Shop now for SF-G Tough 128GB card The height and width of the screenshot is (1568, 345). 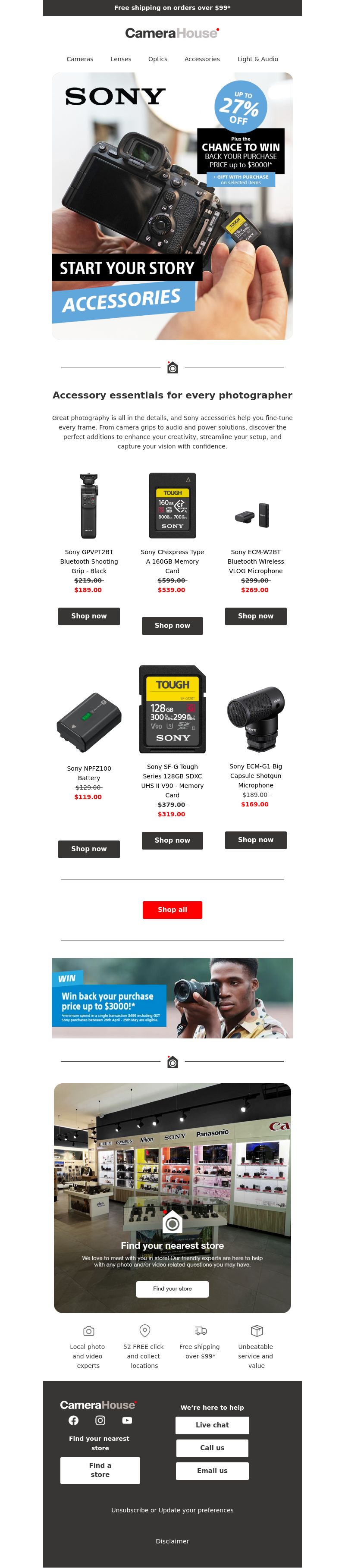click(172, 840)
